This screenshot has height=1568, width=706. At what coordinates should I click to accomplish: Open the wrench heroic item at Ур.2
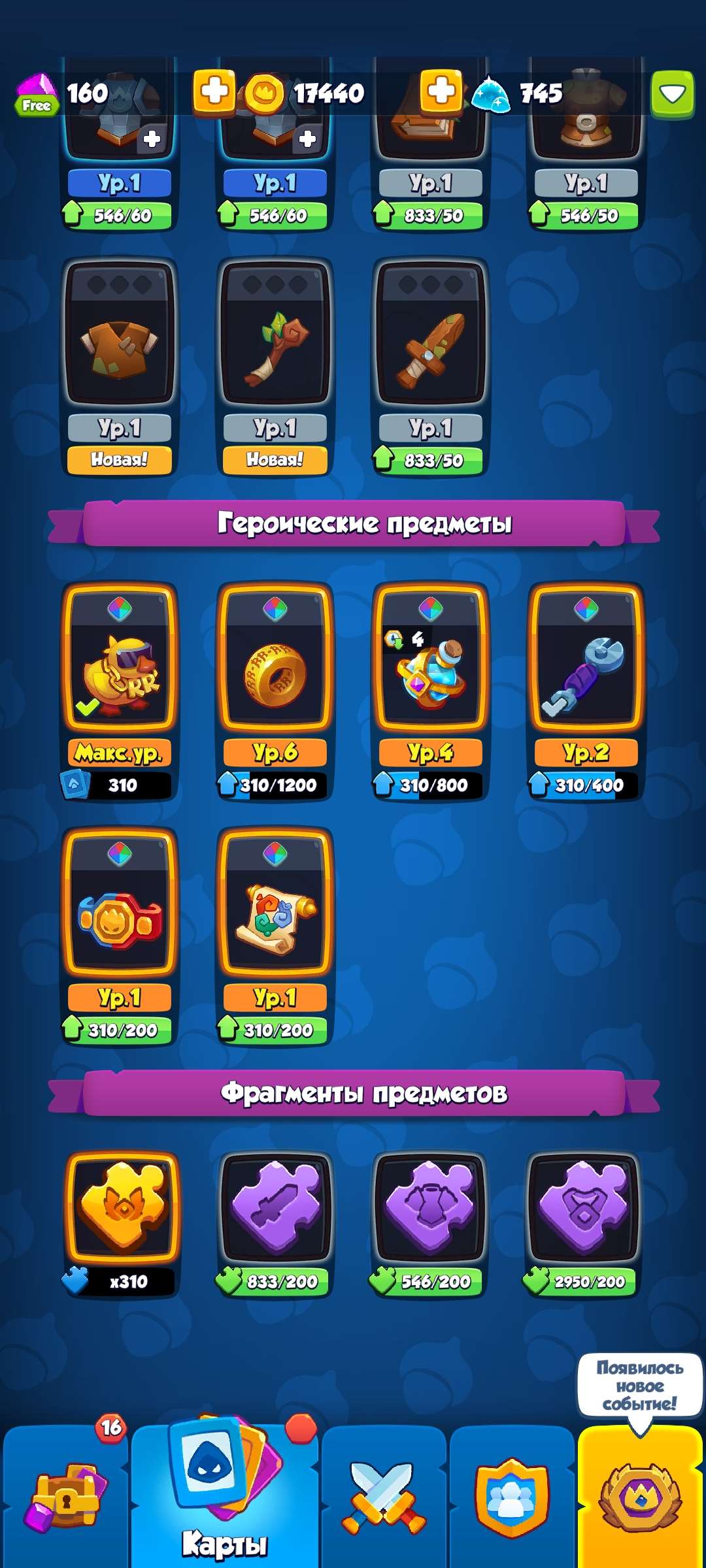point(582,673)
